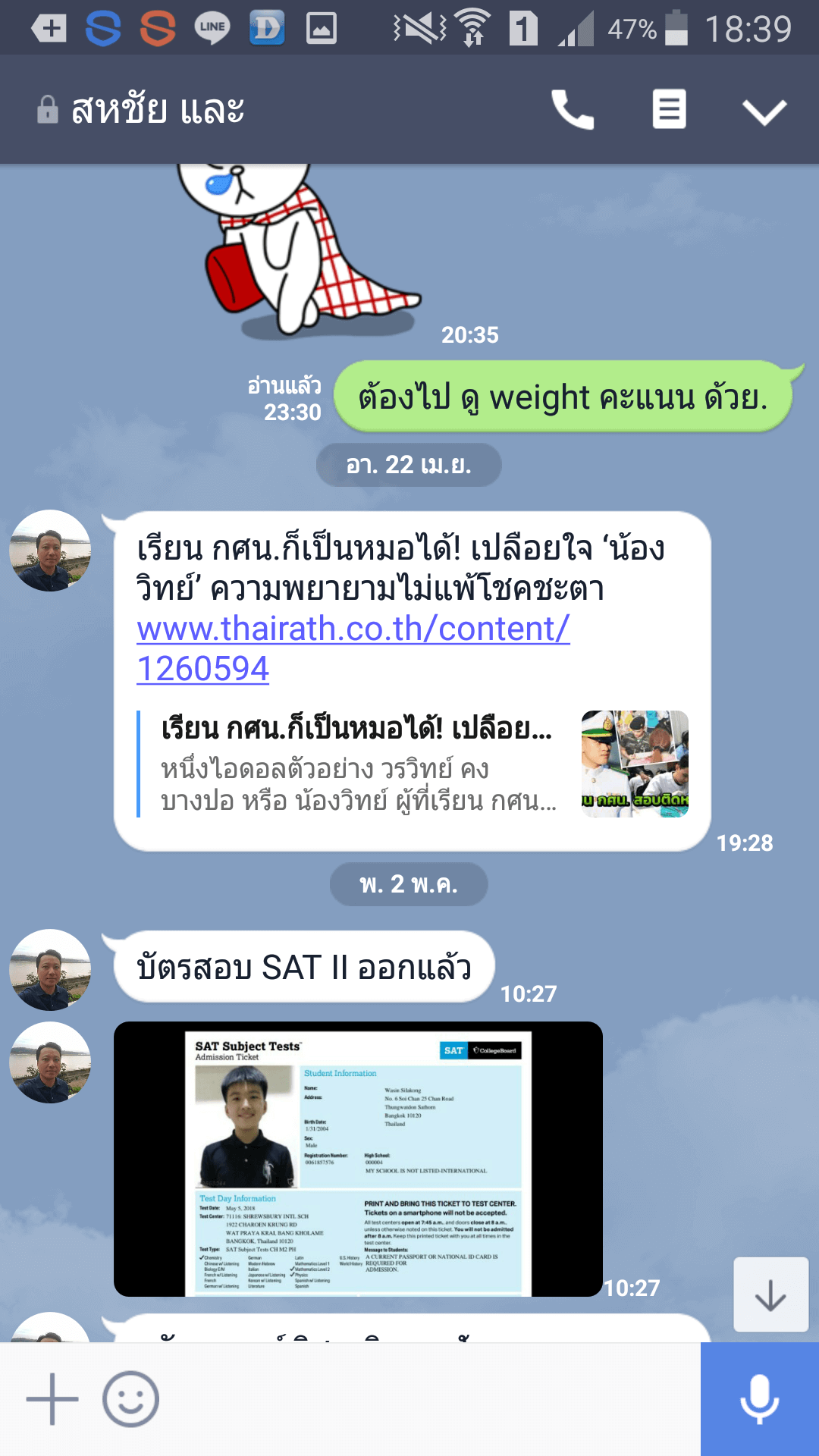Open the emoji sticker picker
This screenshot has height=1456, width=819.
[130, 1399]
